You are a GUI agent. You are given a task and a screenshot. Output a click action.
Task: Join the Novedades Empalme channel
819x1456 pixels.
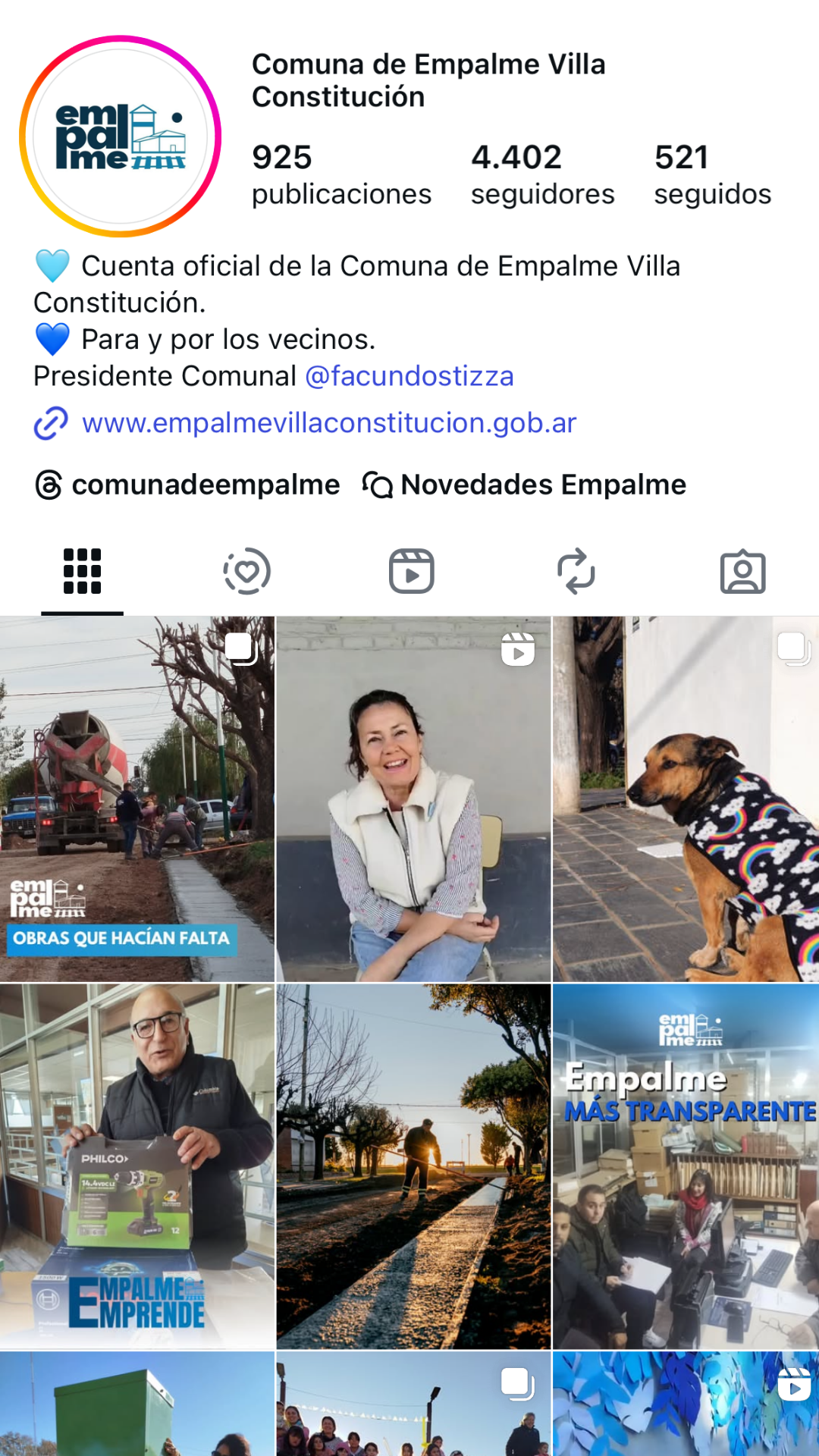point(525,485)
